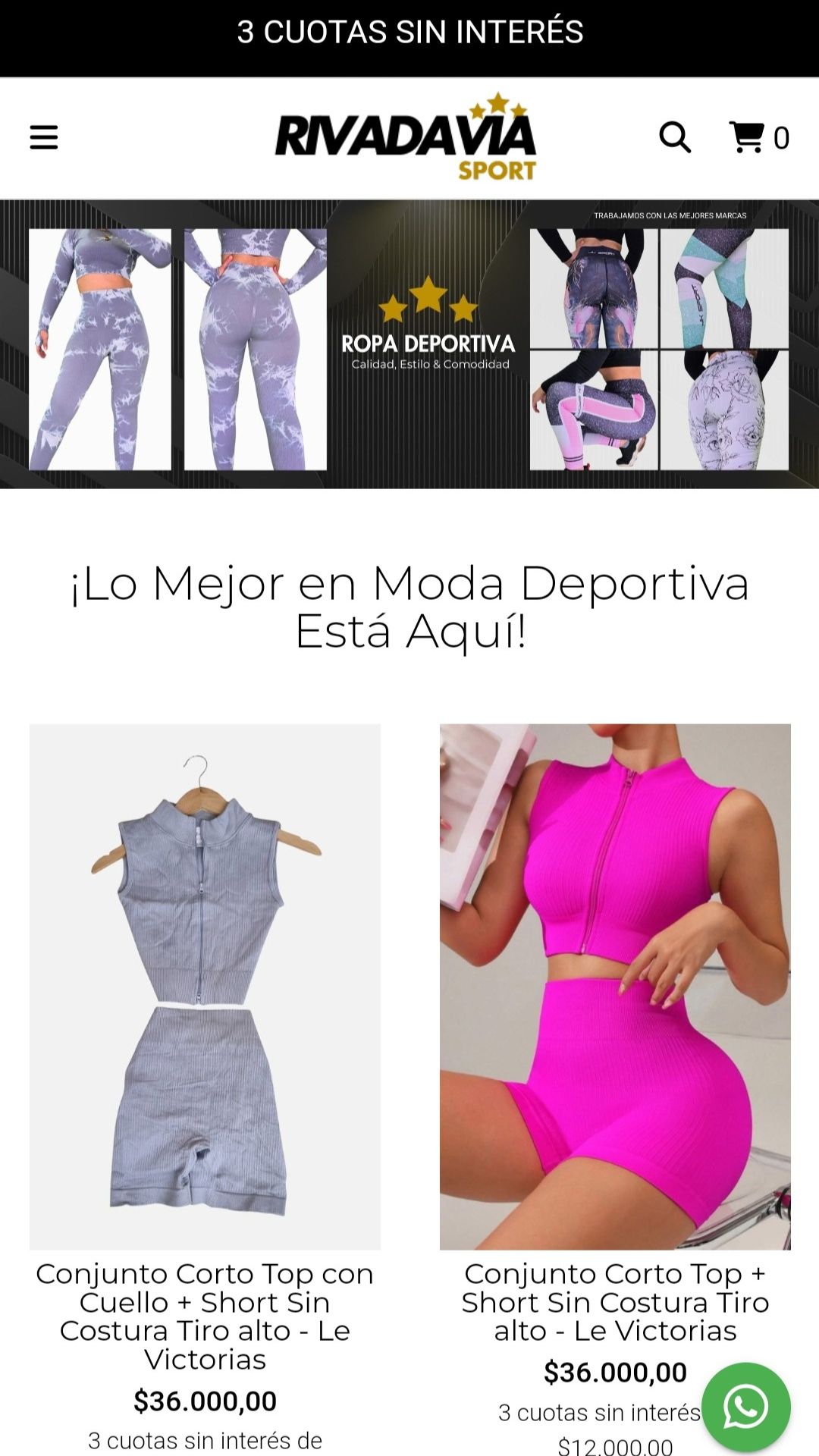Open the pink Conjunto Corto Top + Short photo

pos(615,986)
